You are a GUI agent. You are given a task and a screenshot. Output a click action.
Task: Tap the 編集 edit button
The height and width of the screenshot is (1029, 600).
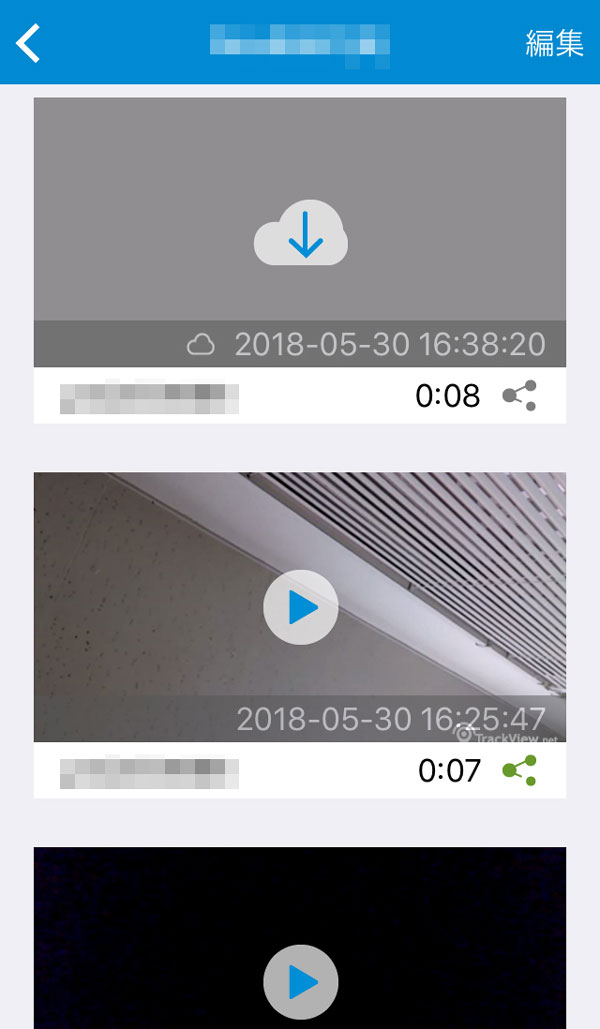[554, 43]
